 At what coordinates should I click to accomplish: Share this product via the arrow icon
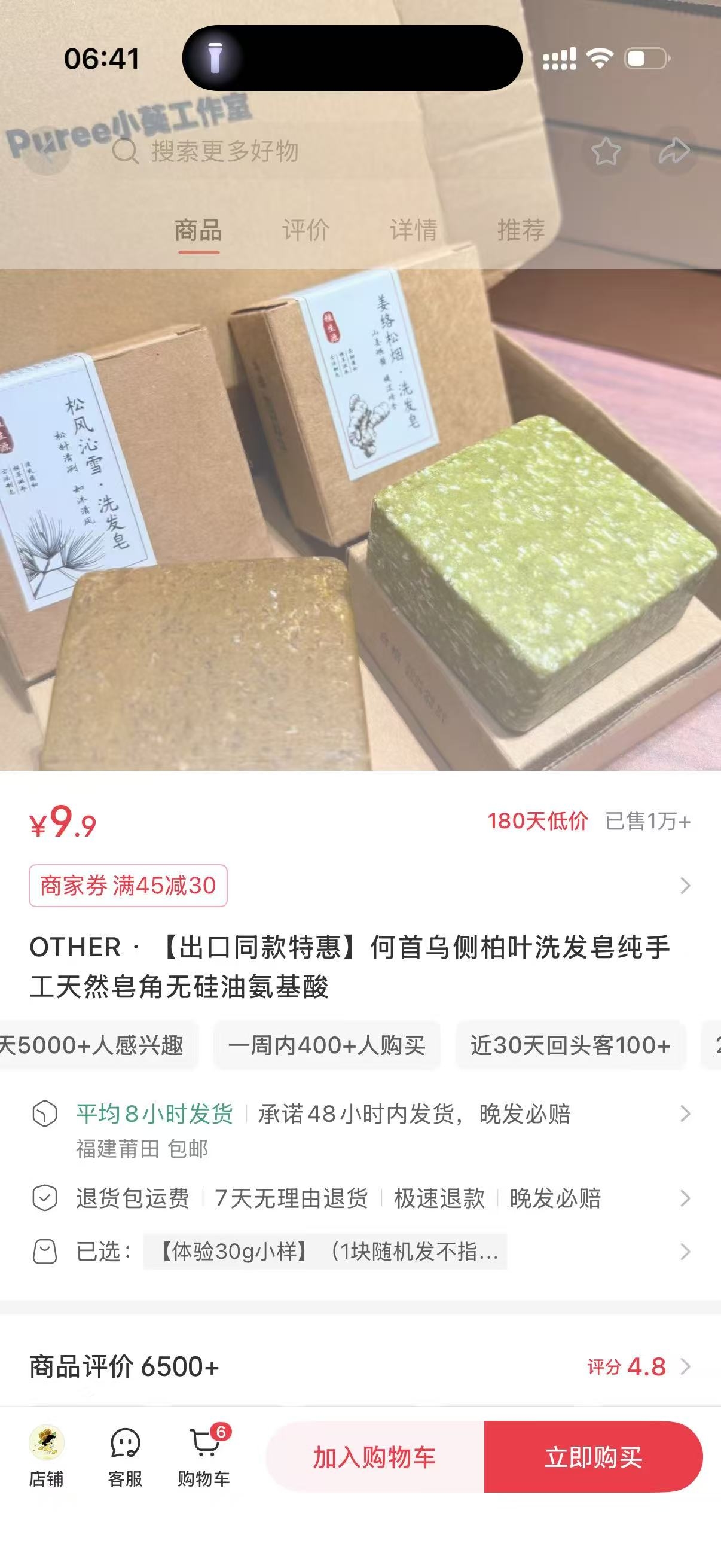click(674, 151)
